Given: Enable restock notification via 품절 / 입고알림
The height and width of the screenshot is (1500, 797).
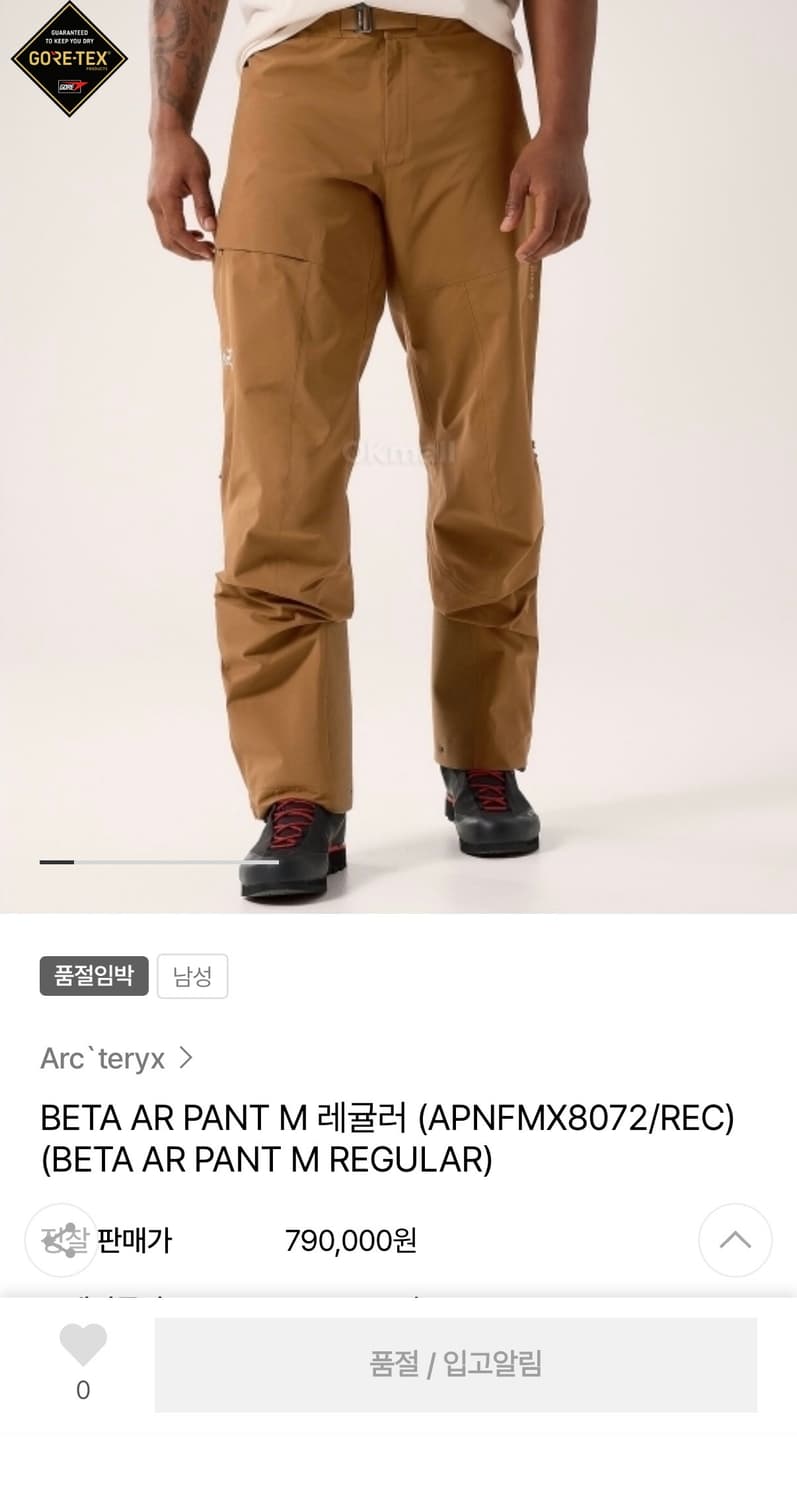Looking at the screenshot, I should [x=457, y=1364].
